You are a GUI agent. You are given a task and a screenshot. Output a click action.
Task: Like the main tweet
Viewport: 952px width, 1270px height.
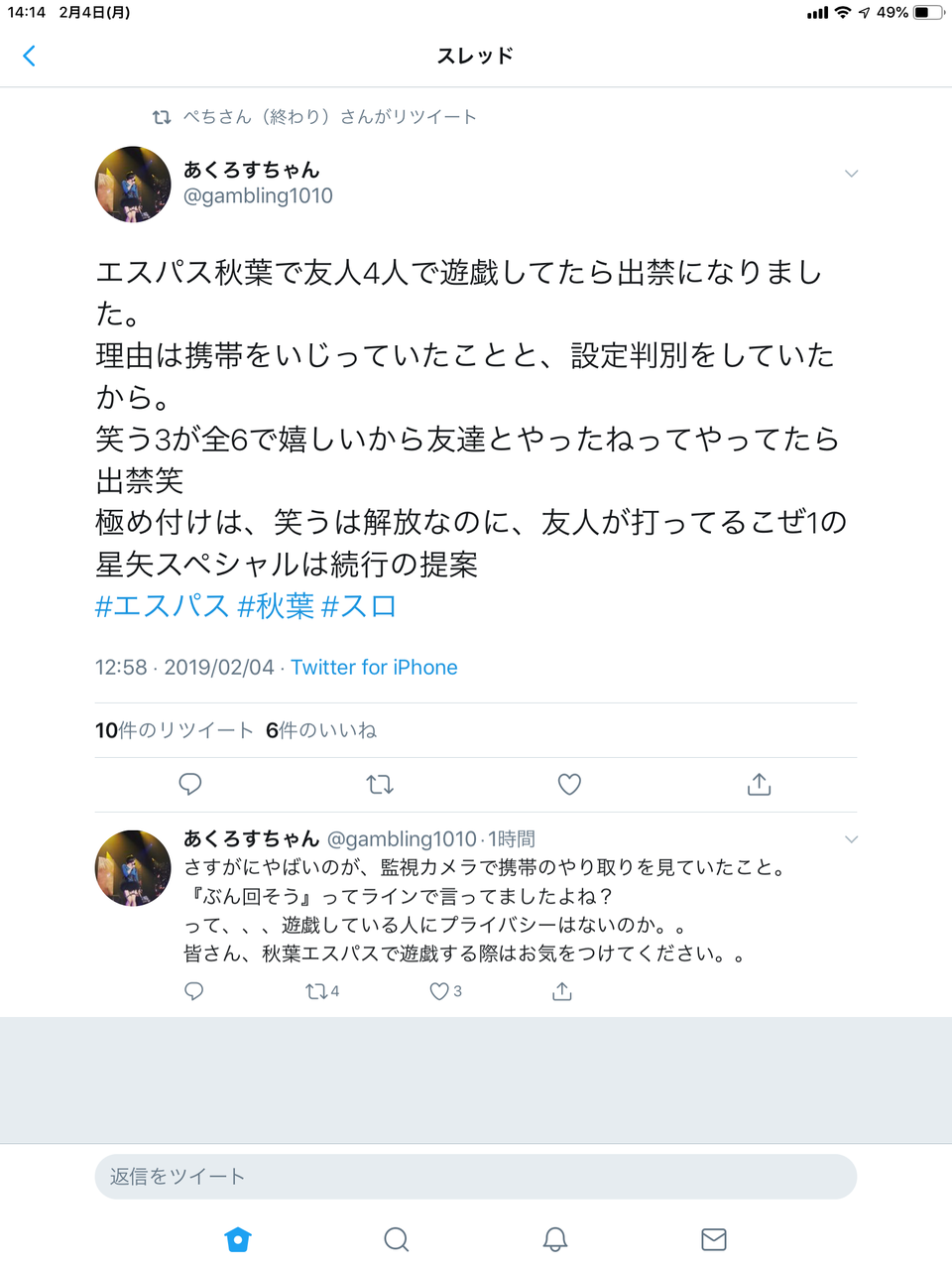pos(569,785)
